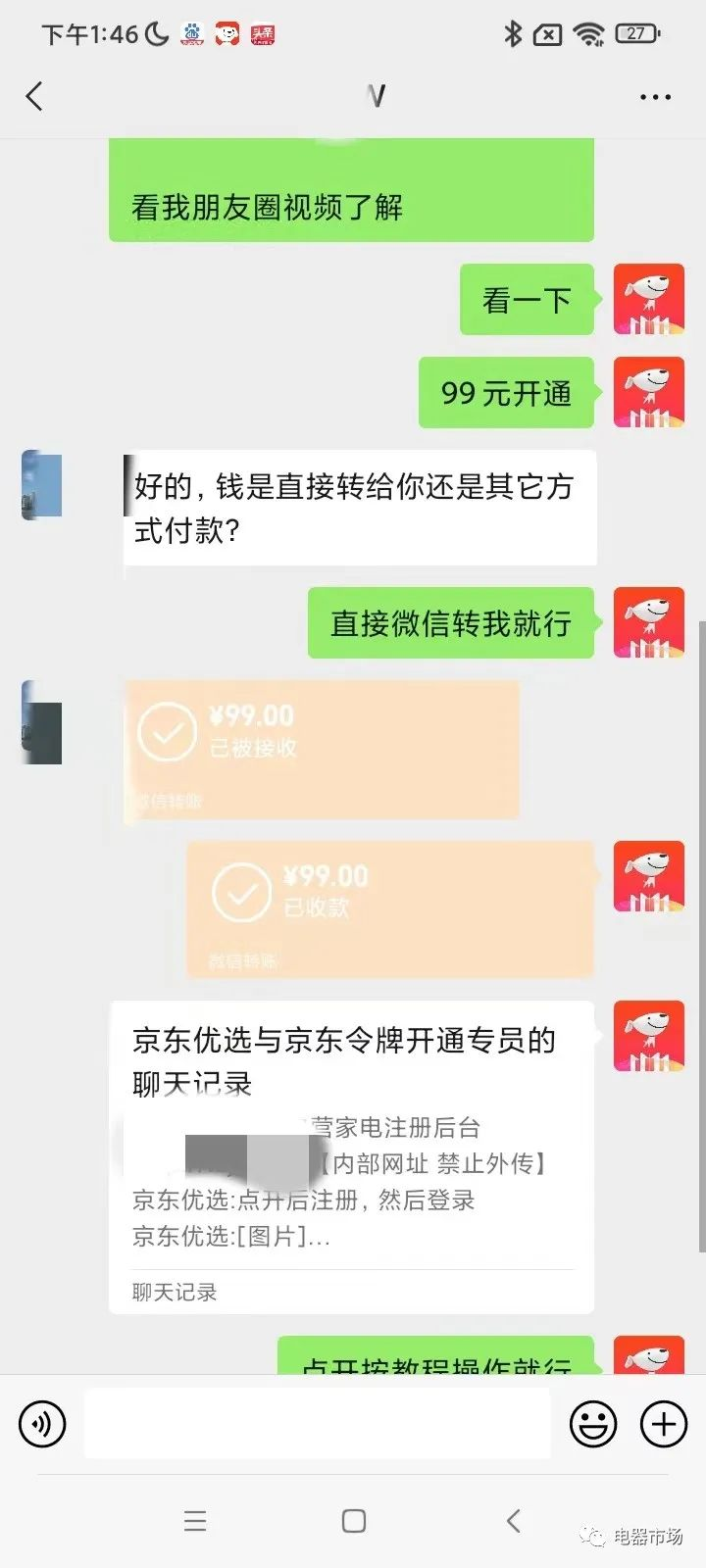Screen dimensions: 706x1568
Task: Open the contact's avatar beside 好的 message
Action: point(42,484)
